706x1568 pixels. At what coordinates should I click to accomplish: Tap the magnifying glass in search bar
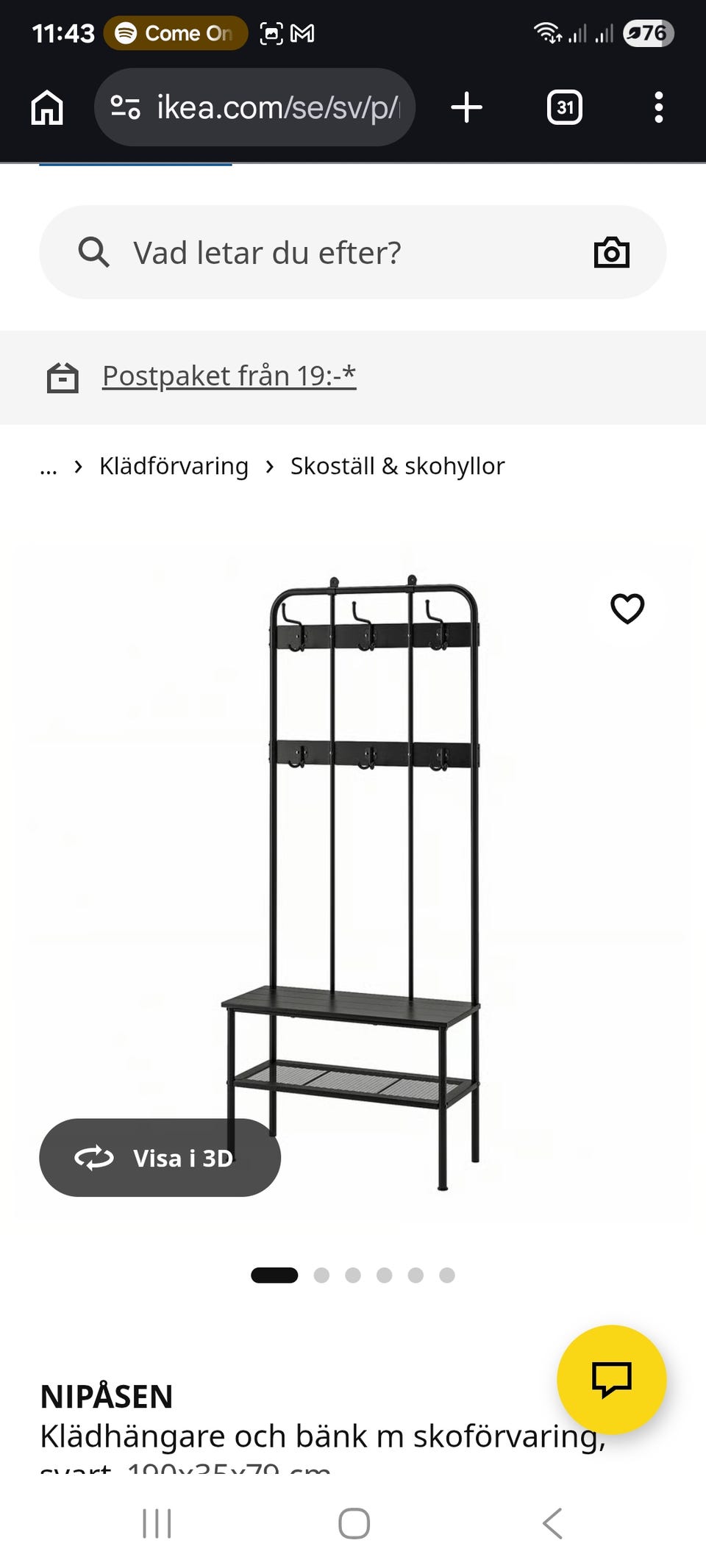coord(94,252)
